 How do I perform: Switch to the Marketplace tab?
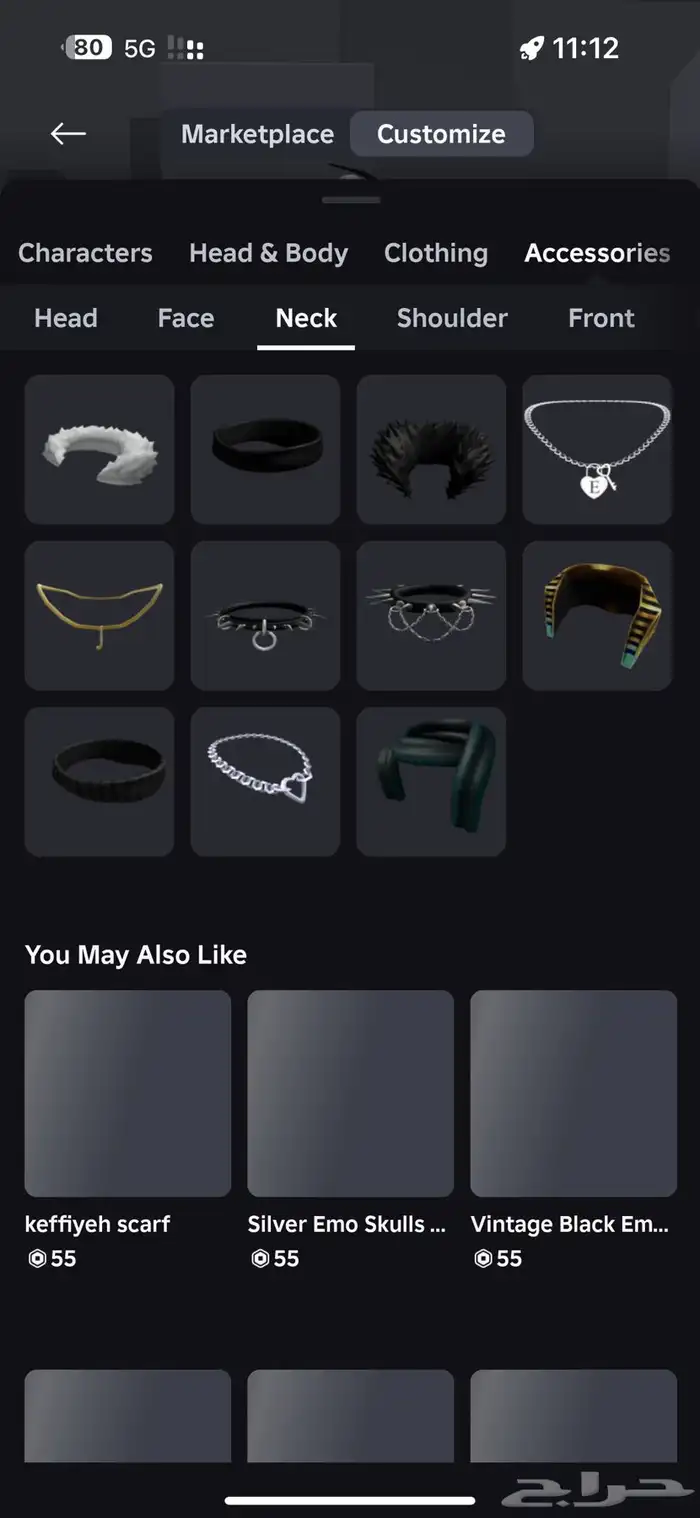click(x=257, y=134)
